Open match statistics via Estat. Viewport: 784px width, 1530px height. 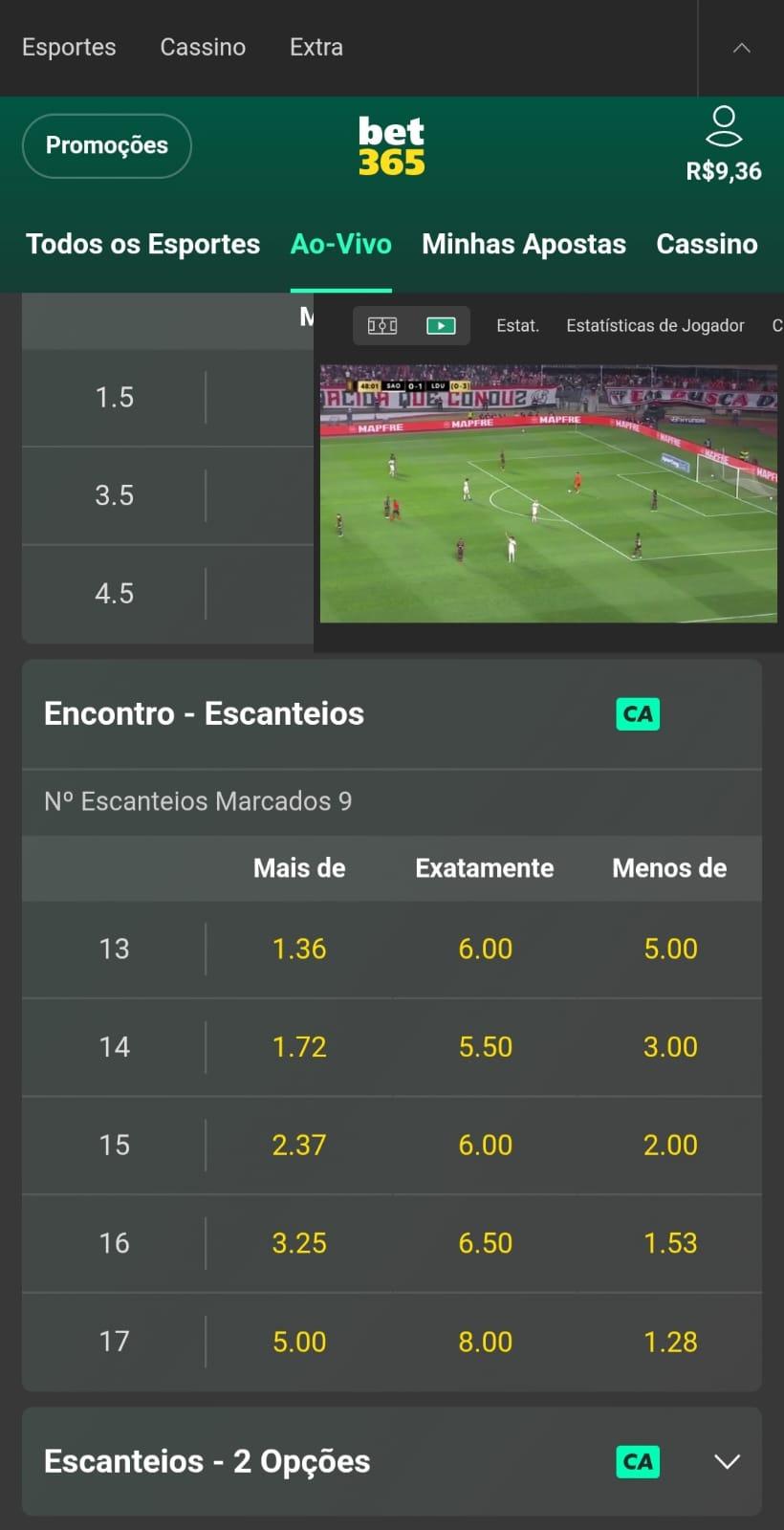pos(517,325)
